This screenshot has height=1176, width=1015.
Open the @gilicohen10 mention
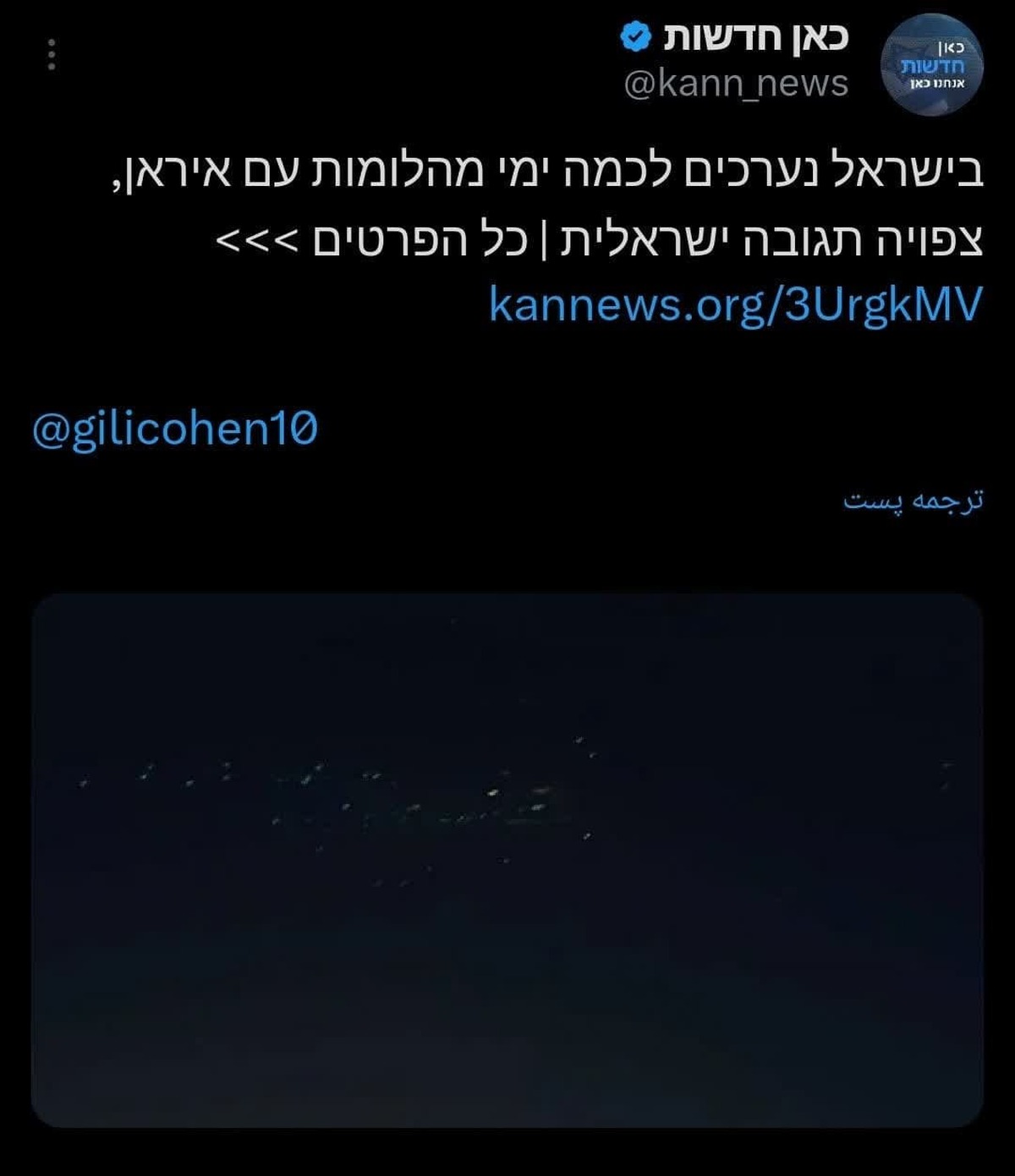[175, 429]
